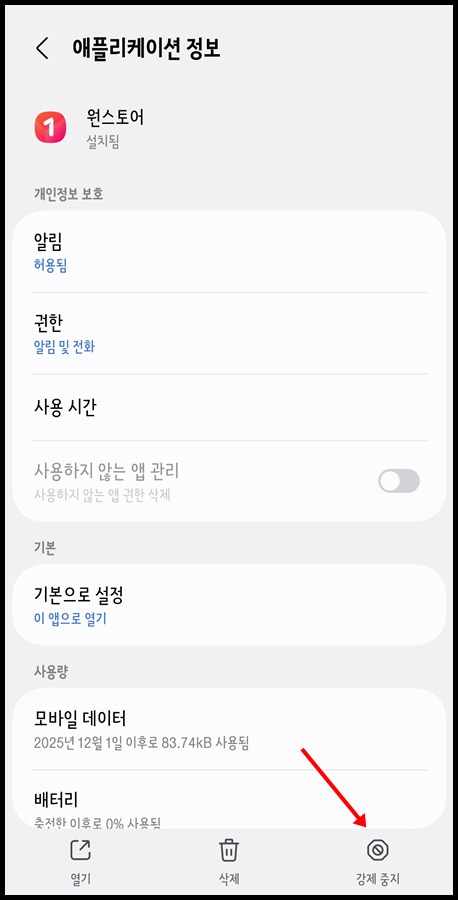This screenshot has width=458, height=900.
Task: Open the 배터리 usage row
Action: point(229,800)
